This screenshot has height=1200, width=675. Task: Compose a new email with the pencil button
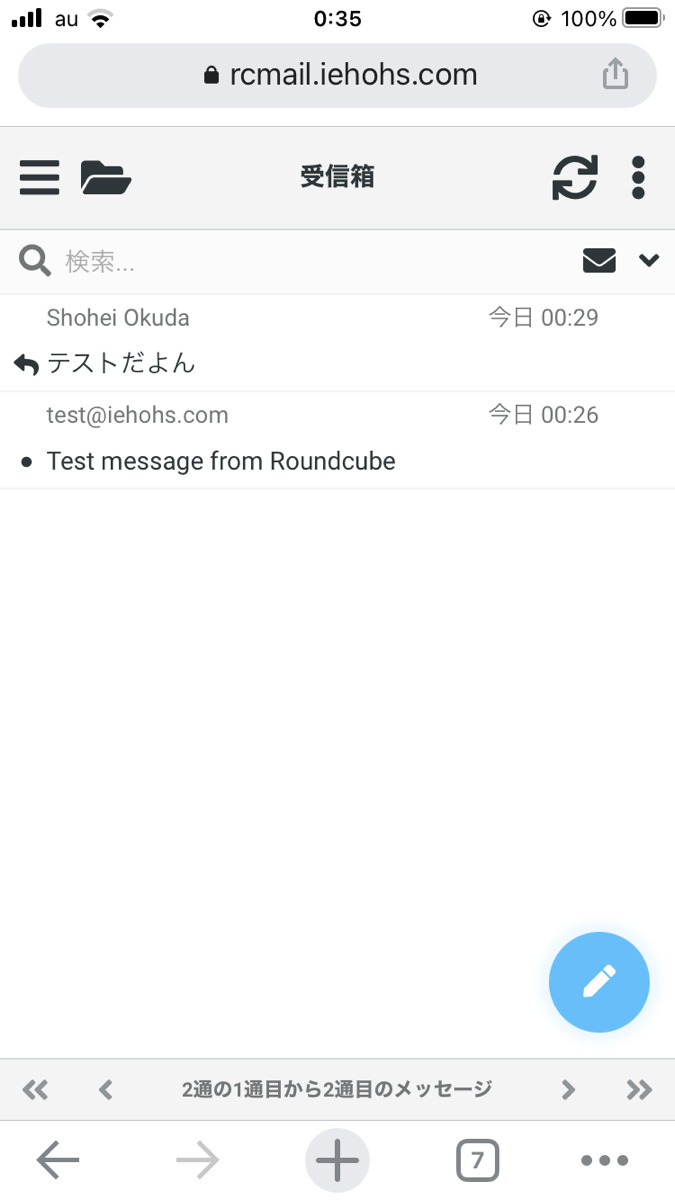tap(599, 982)
